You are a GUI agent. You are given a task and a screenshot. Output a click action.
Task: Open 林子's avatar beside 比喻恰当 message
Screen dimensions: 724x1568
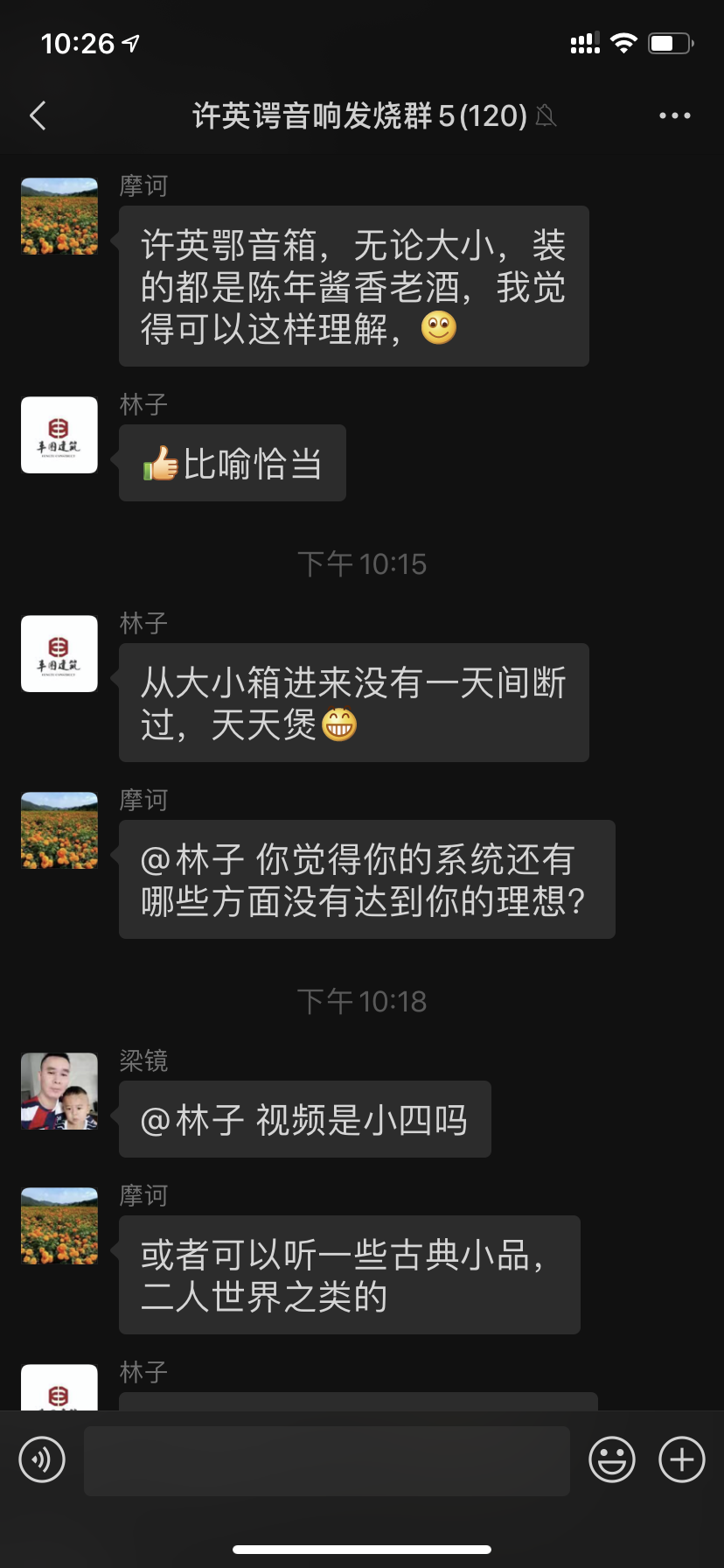(59, 435)
